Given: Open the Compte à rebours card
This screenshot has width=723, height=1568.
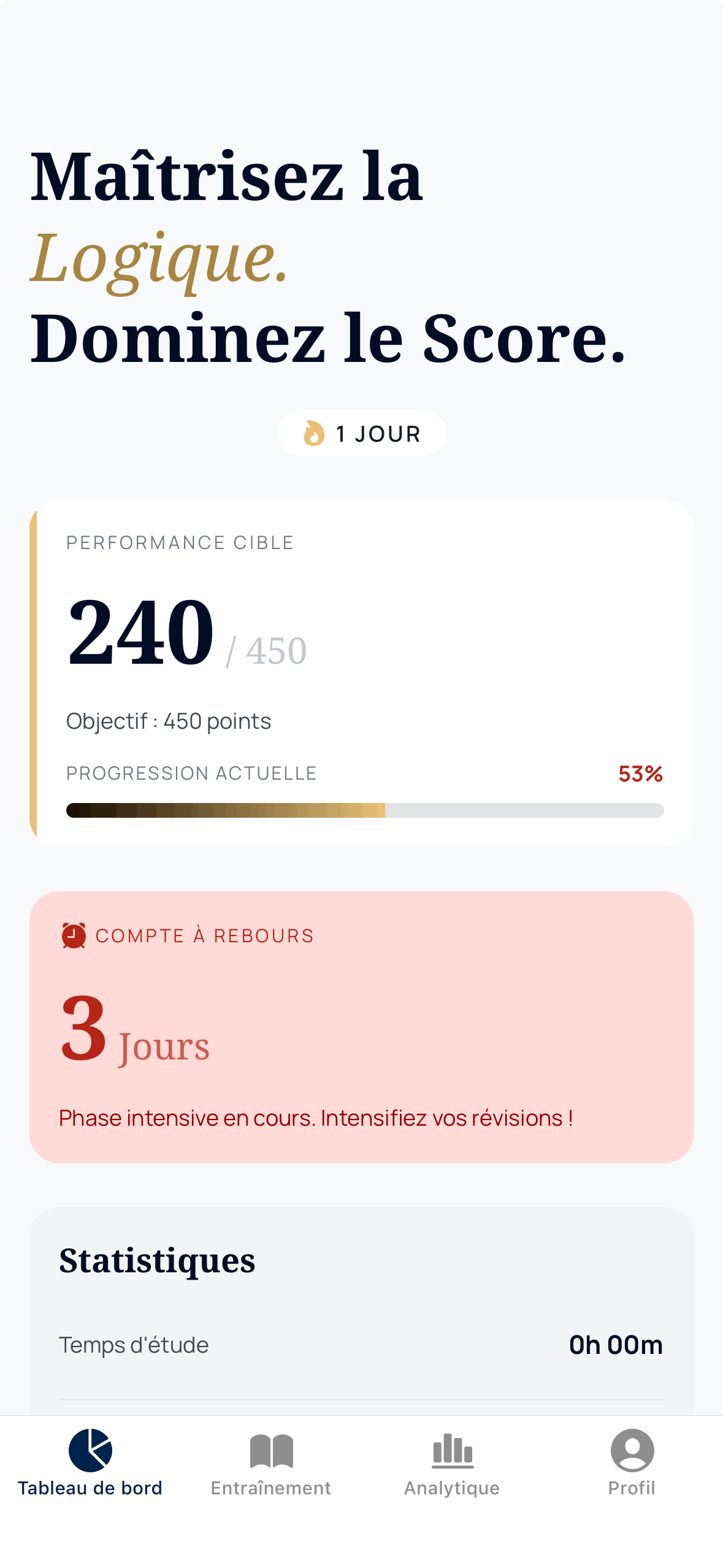Looking at the screenshot, I should (x=361, y=1027).
